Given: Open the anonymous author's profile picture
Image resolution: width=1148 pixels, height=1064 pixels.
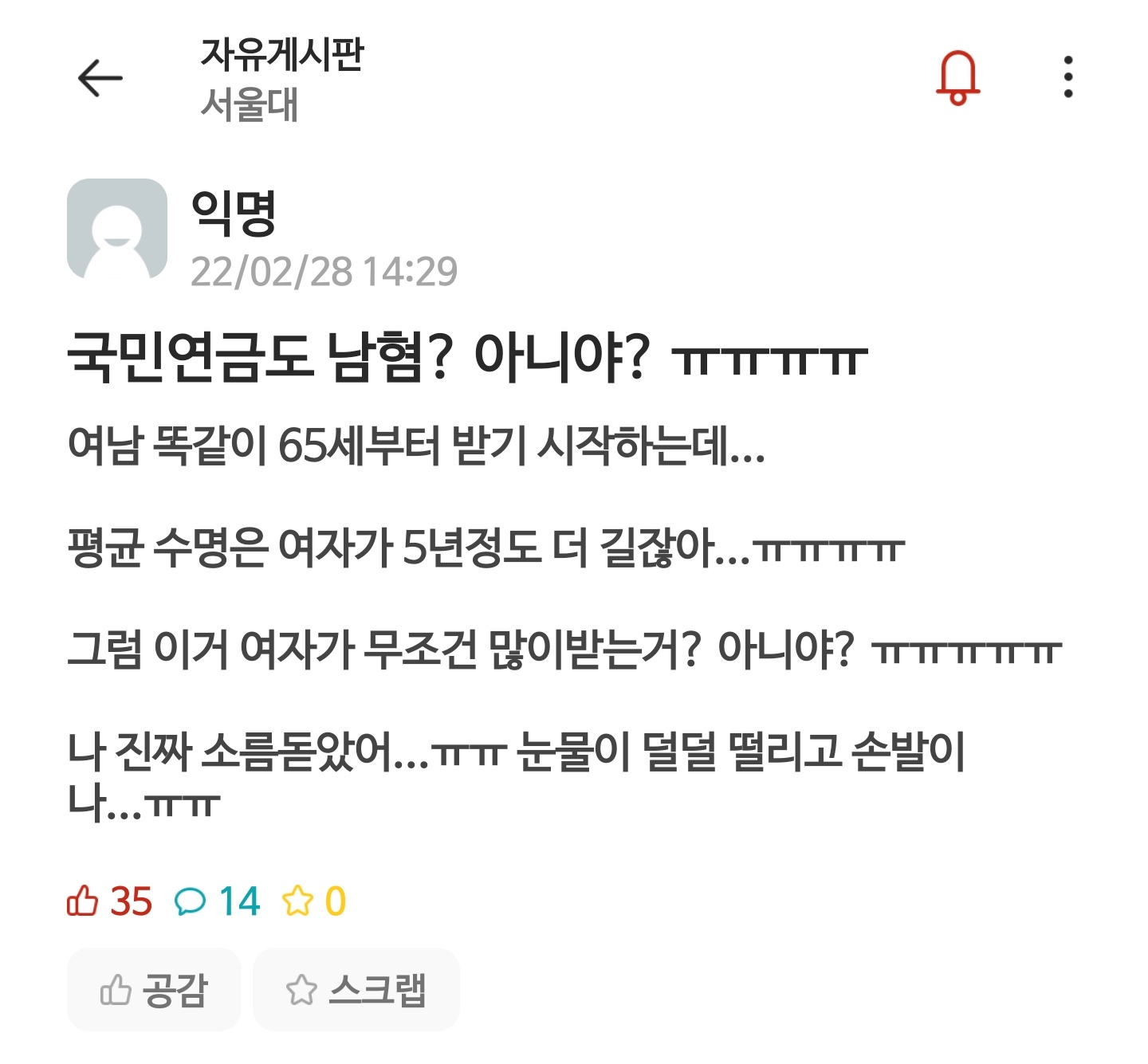Looking at the screenshot, I should [x=117, y=229].
